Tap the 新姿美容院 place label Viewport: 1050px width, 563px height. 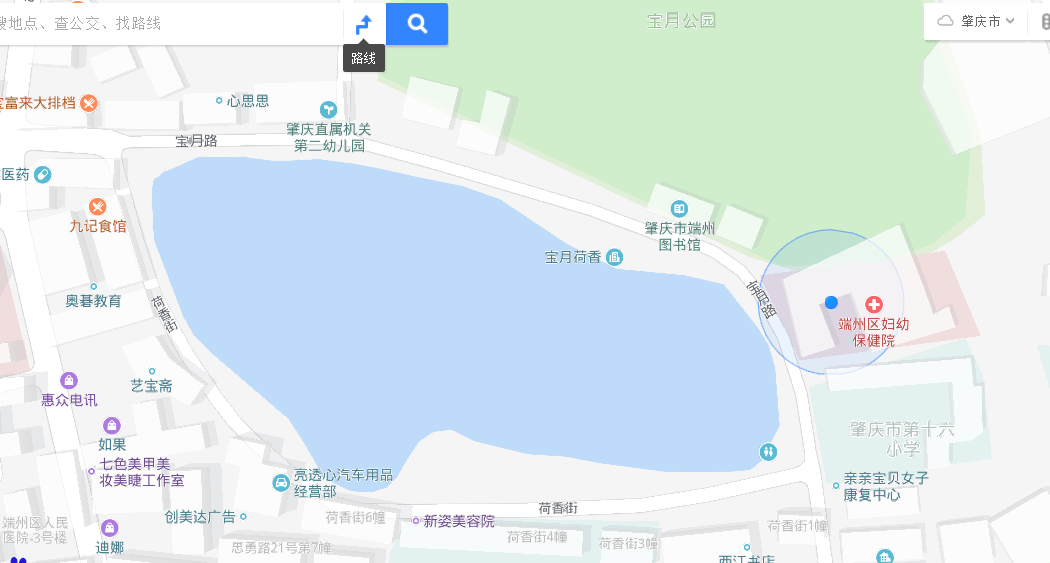click(458, 521)
